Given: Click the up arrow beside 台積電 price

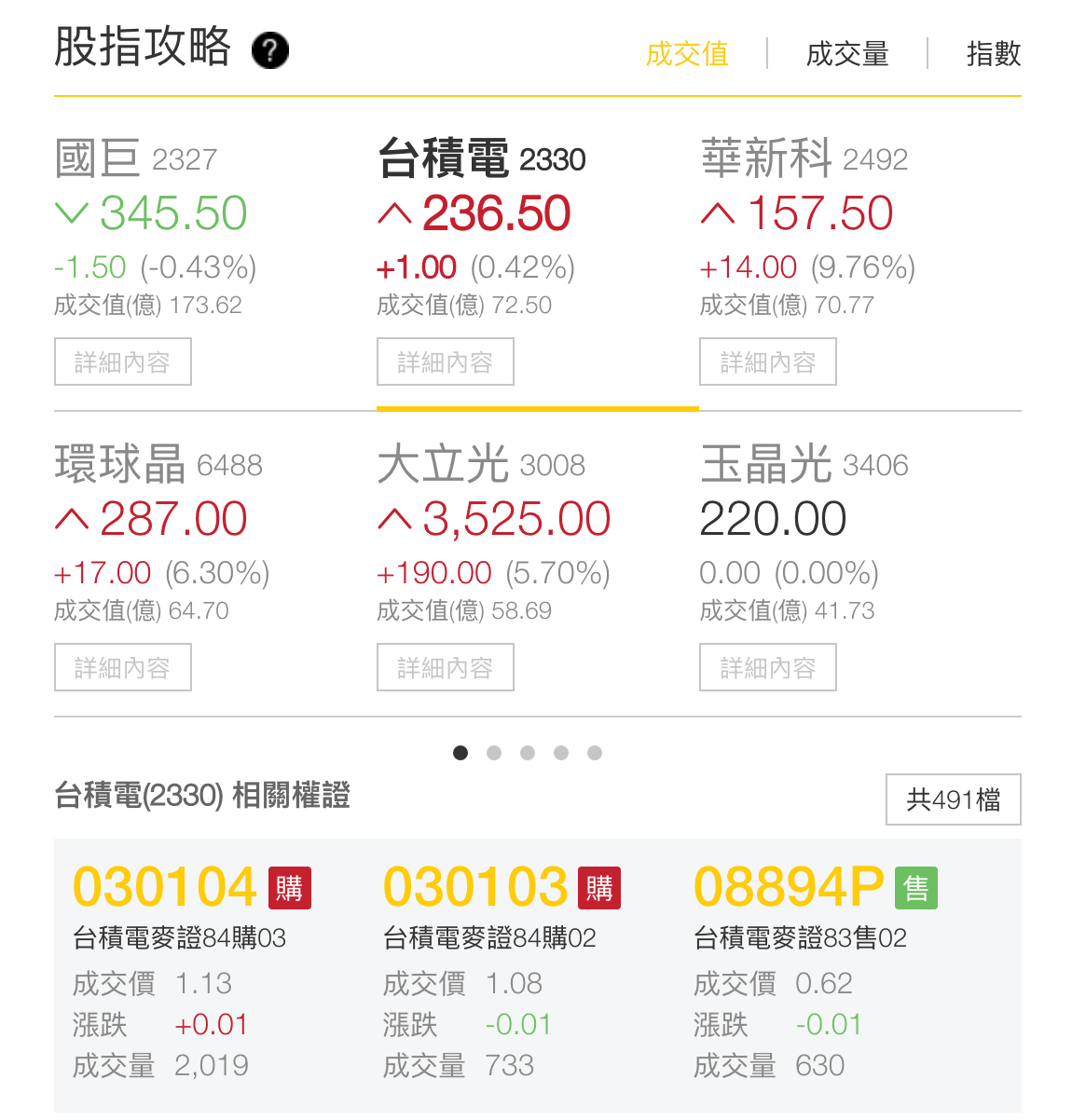Looking at the screenshot, I should [392, 212].
